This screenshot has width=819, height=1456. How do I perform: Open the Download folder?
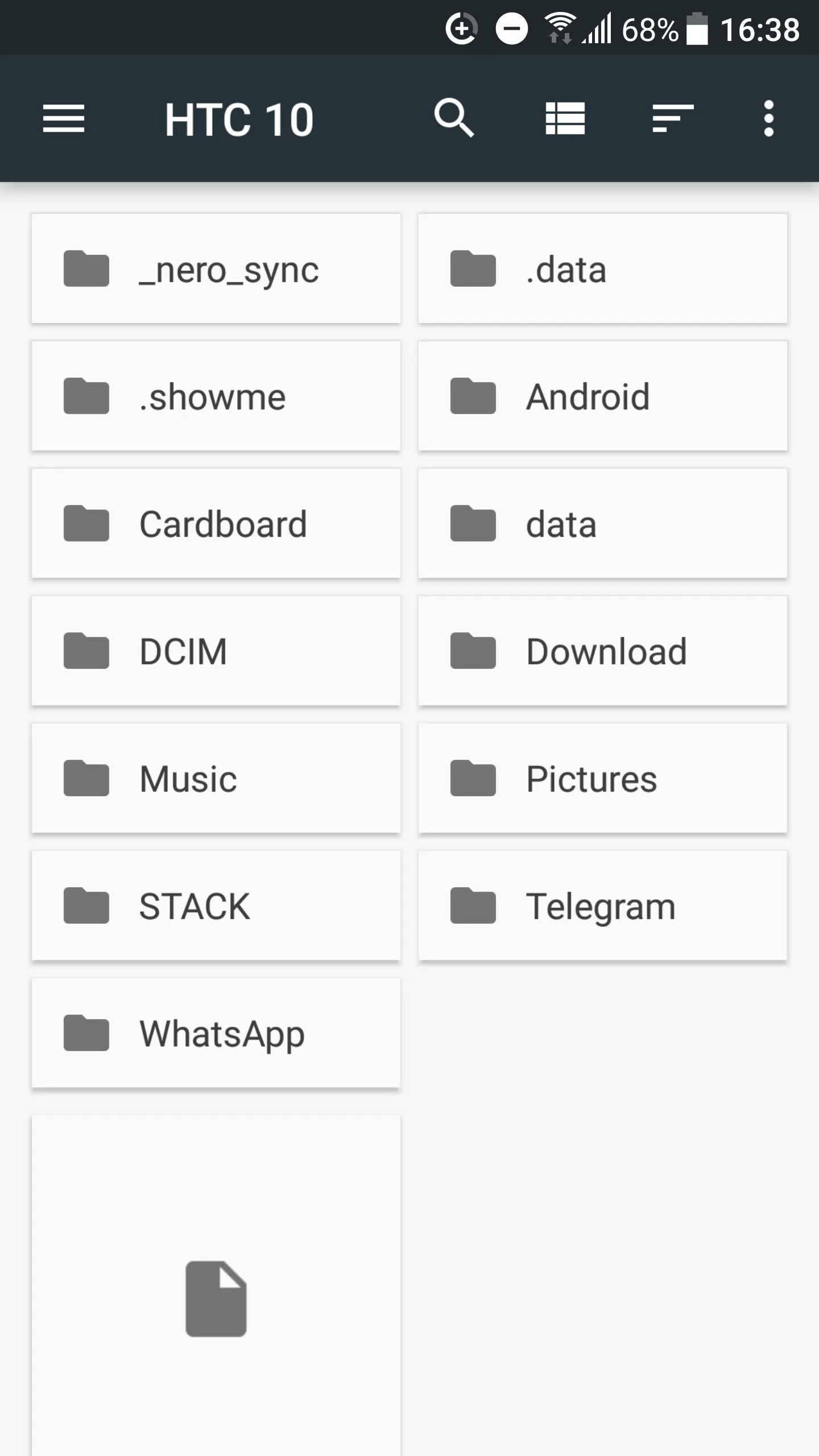coord(603,651)
